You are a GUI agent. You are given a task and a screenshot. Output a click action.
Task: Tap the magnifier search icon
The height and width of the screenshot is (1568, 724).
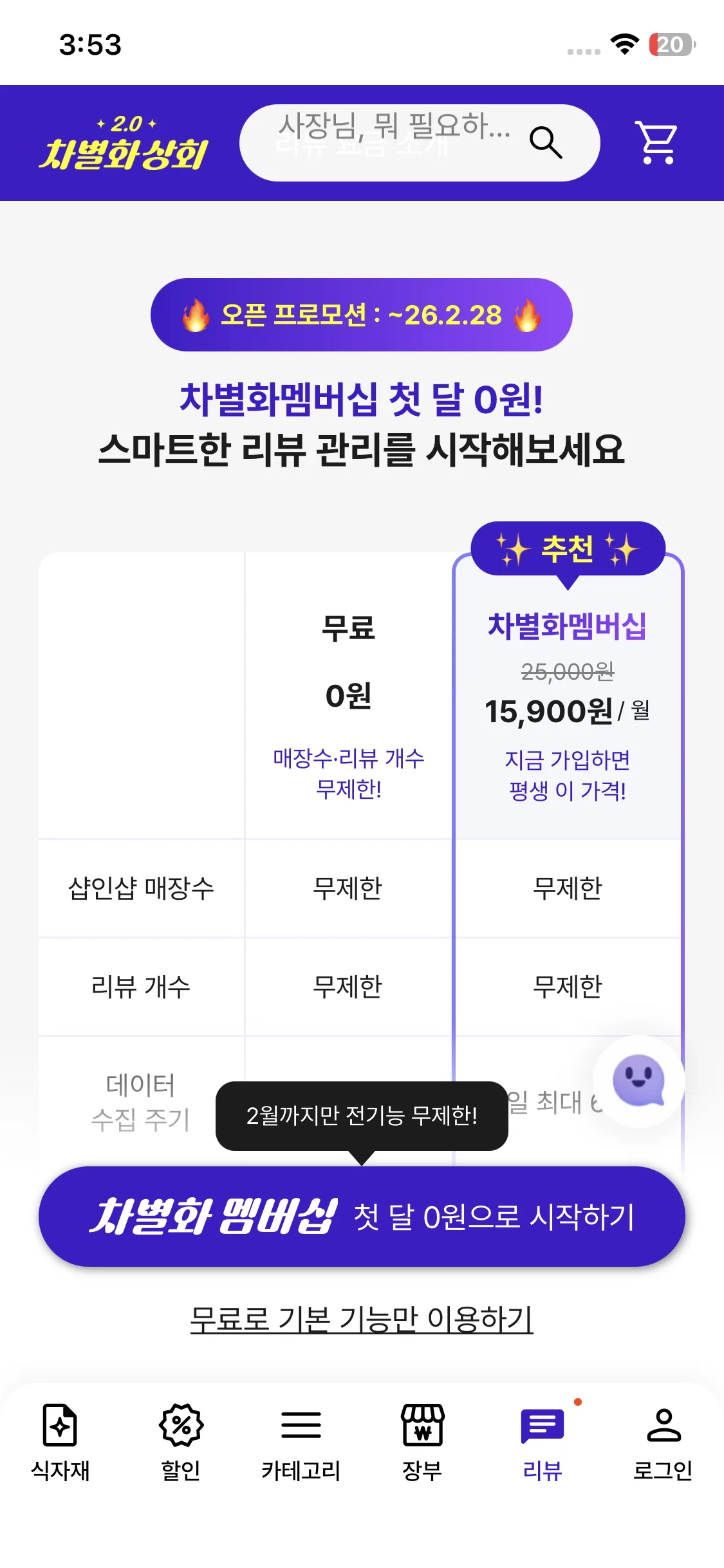pos(545,142)
